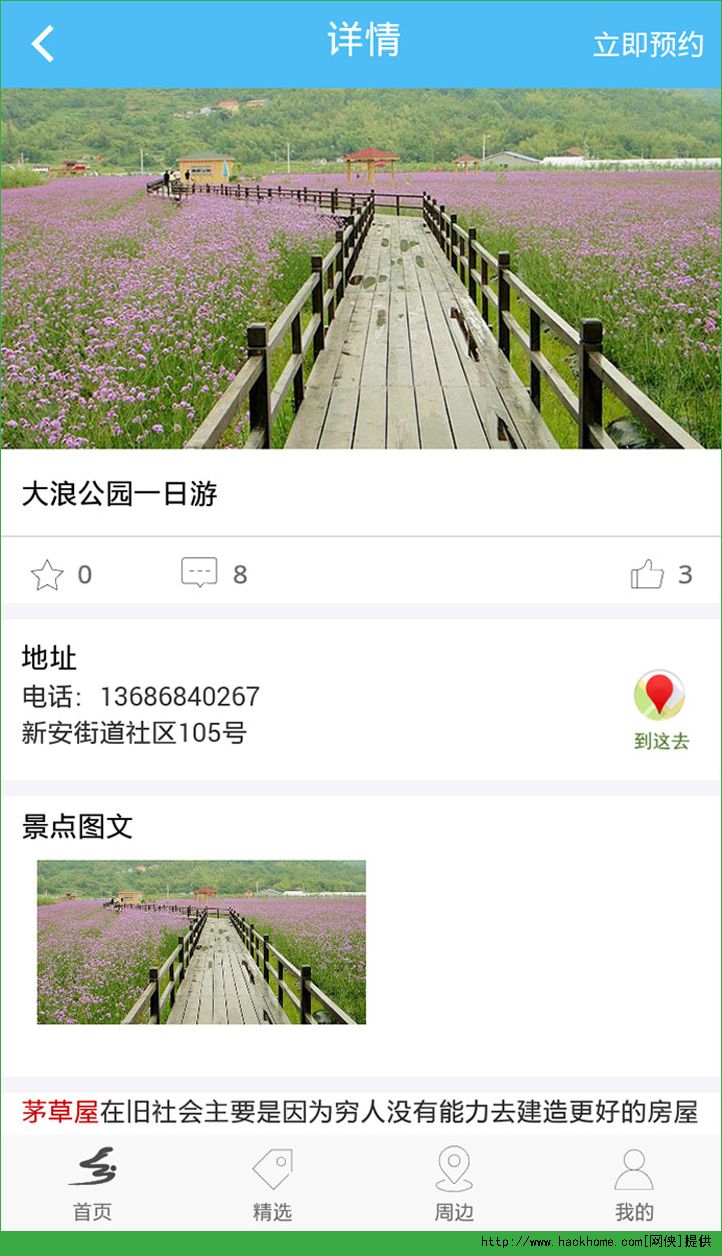Go back using the top-left arrow
The image size is (722, 1256).
click(x=43, y=44)
